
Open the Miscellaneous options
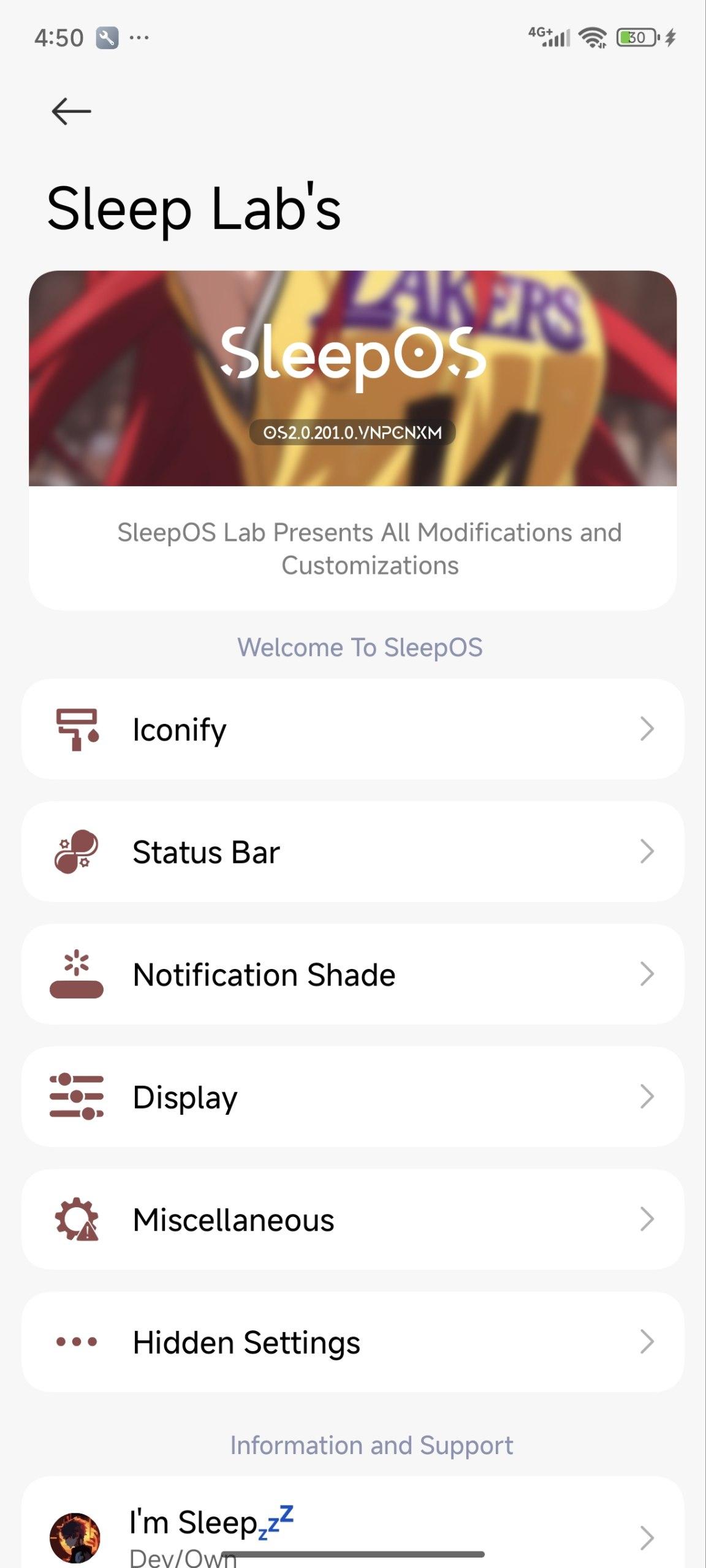click(x=353, y=1219)
